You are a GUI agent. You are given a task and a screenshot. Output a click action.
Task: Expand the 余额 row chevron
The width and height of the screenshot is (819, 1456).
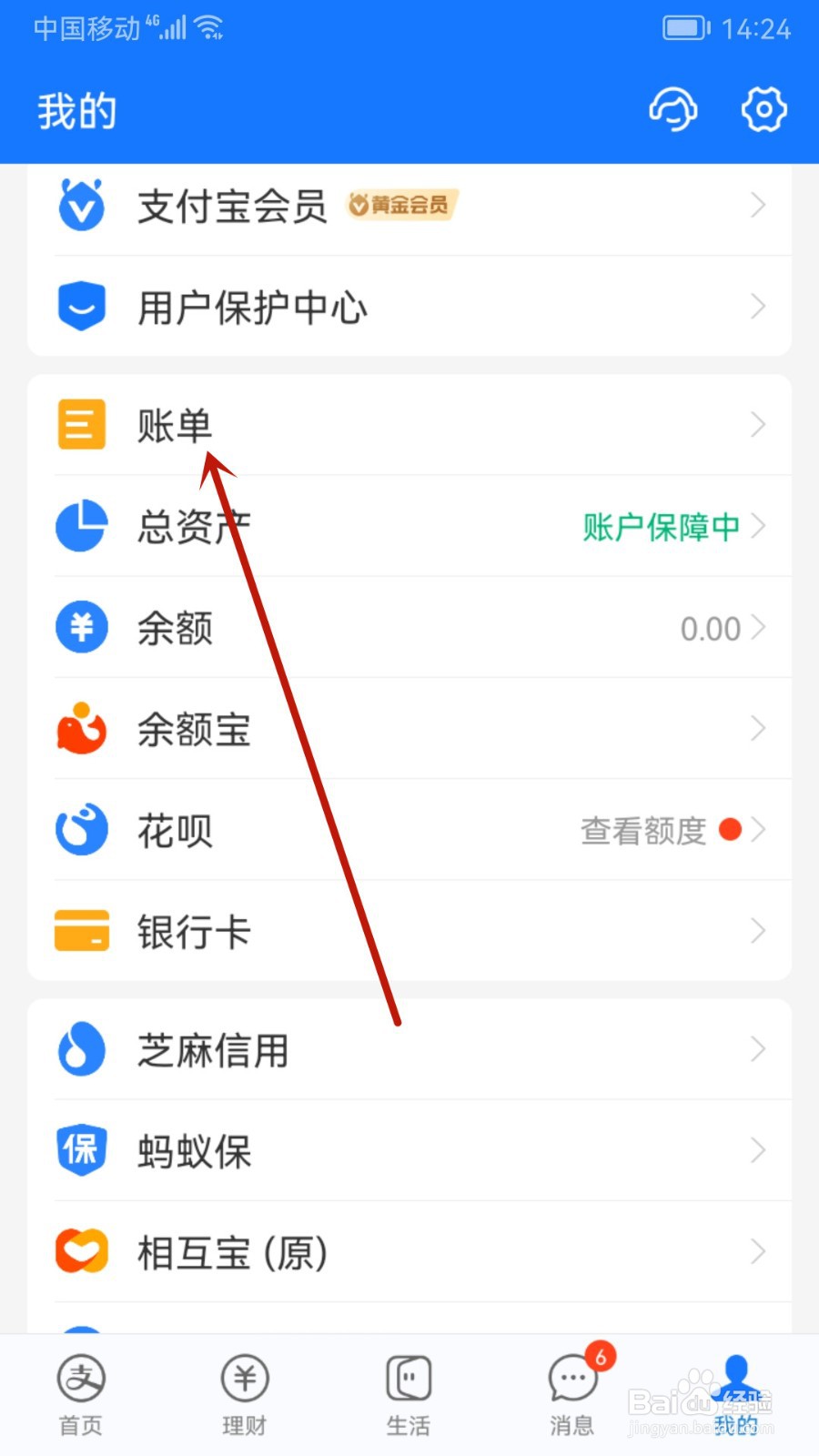point(759,628)
